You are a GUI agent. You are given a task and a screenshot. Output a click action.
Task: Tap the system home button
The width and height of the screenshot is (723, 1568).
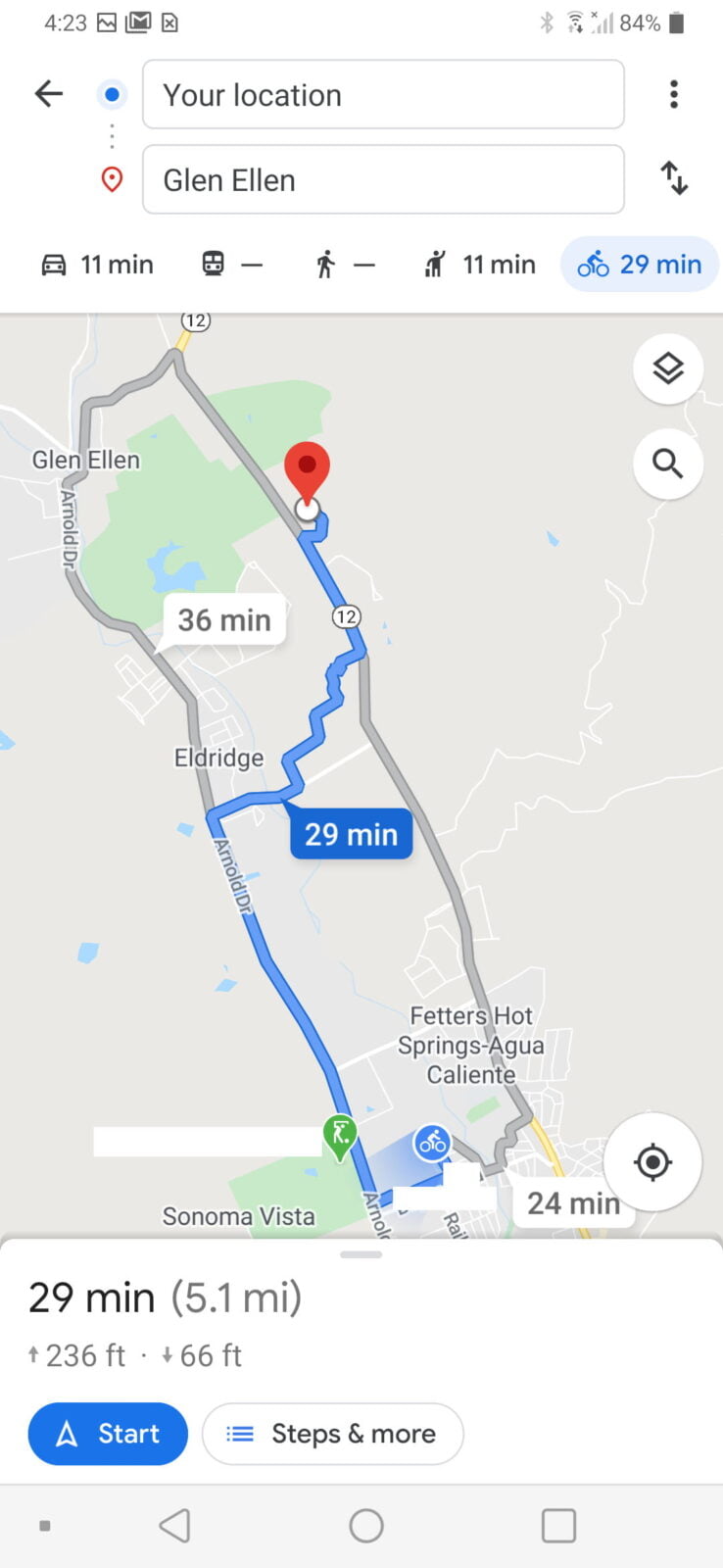point(366,1526)
